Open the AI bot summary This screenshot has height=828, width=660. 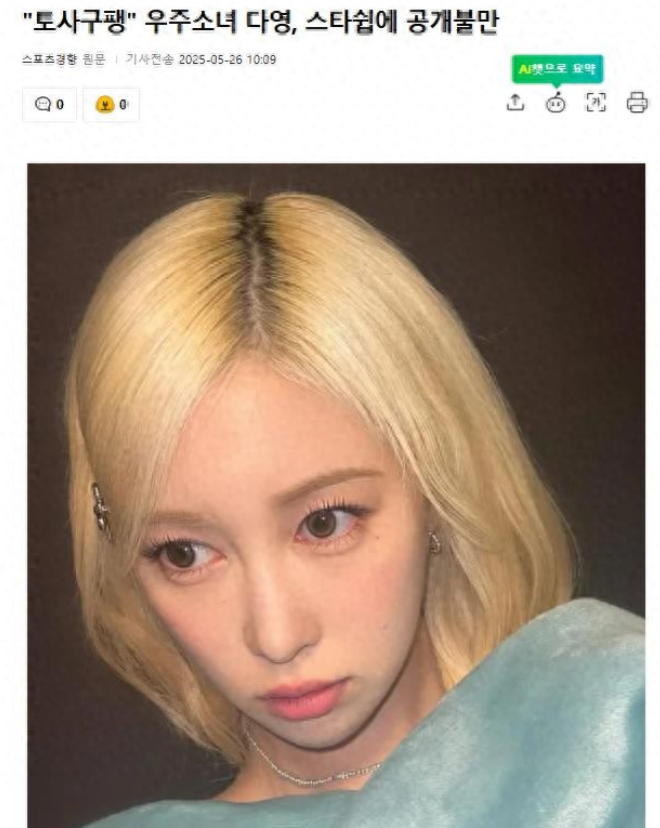coord(556,102)
